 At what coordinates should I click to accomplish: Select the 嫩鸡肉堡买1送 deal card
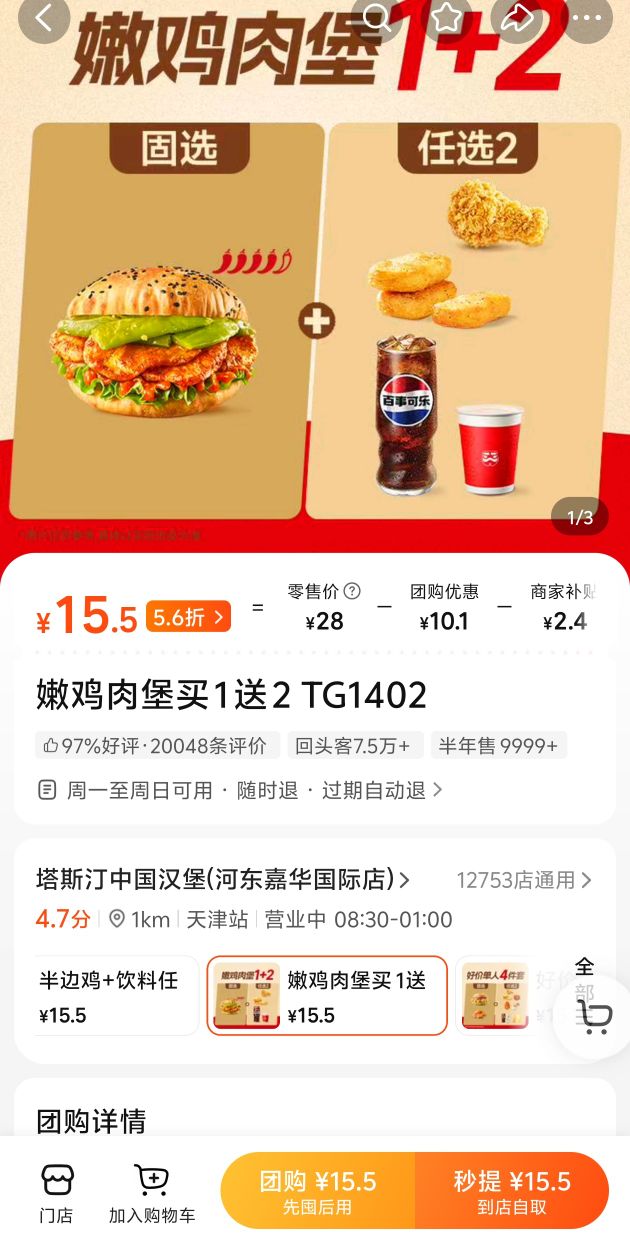(x=327, y=996)
